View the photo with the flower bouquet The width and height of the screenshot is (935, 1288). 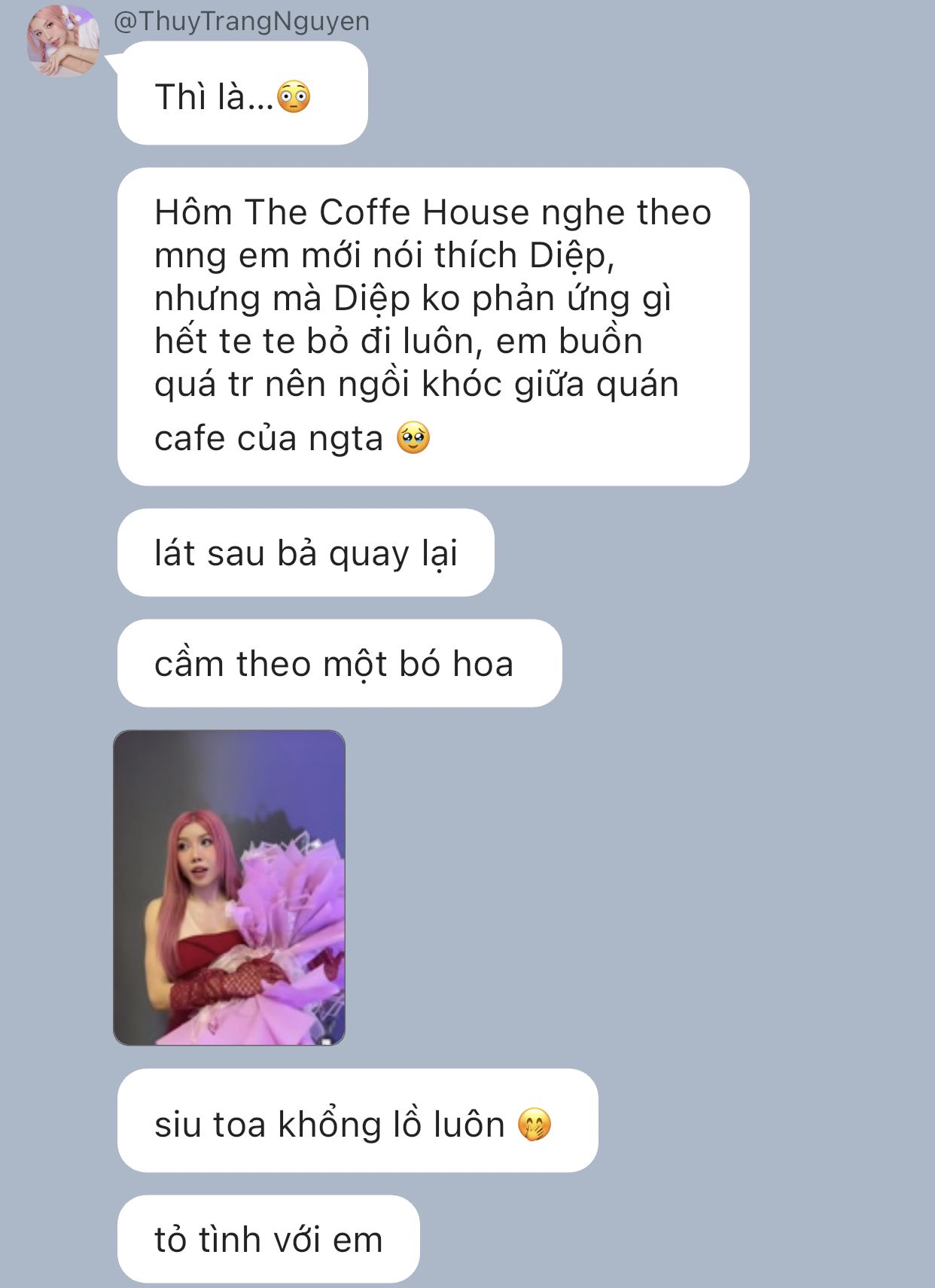[229, 887]
